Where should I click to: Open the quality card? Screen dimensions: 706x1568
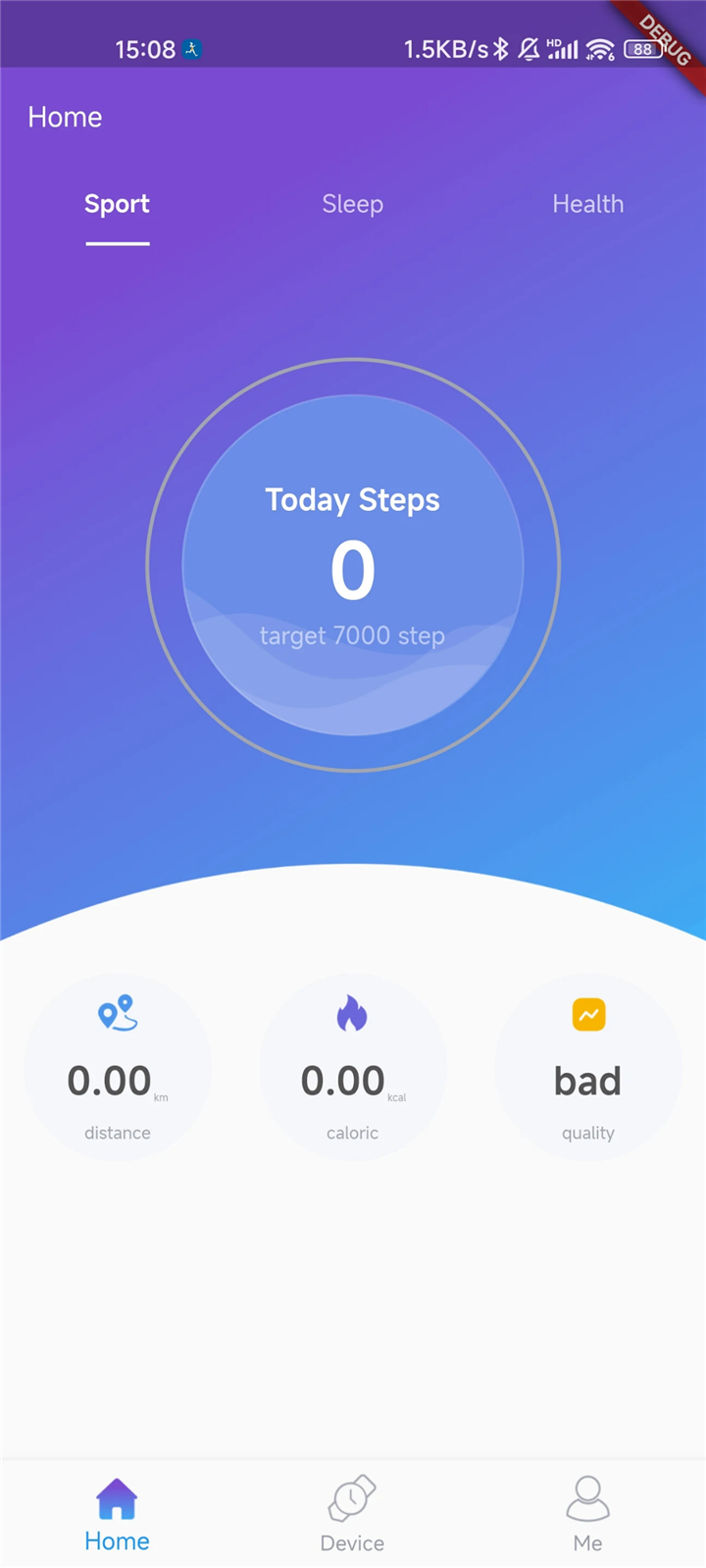coord(588,1067)
